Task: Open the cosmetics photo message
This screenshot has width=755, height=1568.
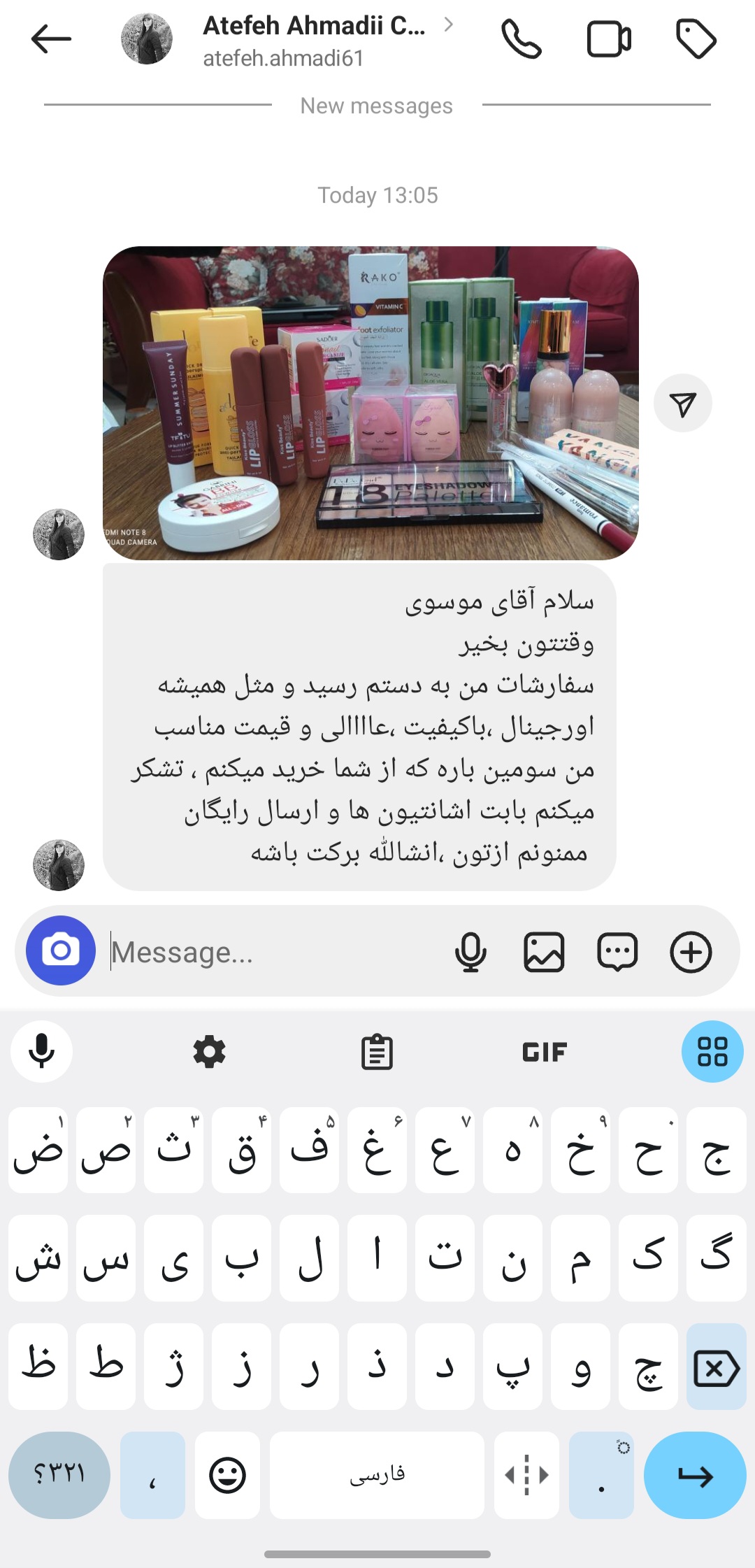Action: coord(371,403)
